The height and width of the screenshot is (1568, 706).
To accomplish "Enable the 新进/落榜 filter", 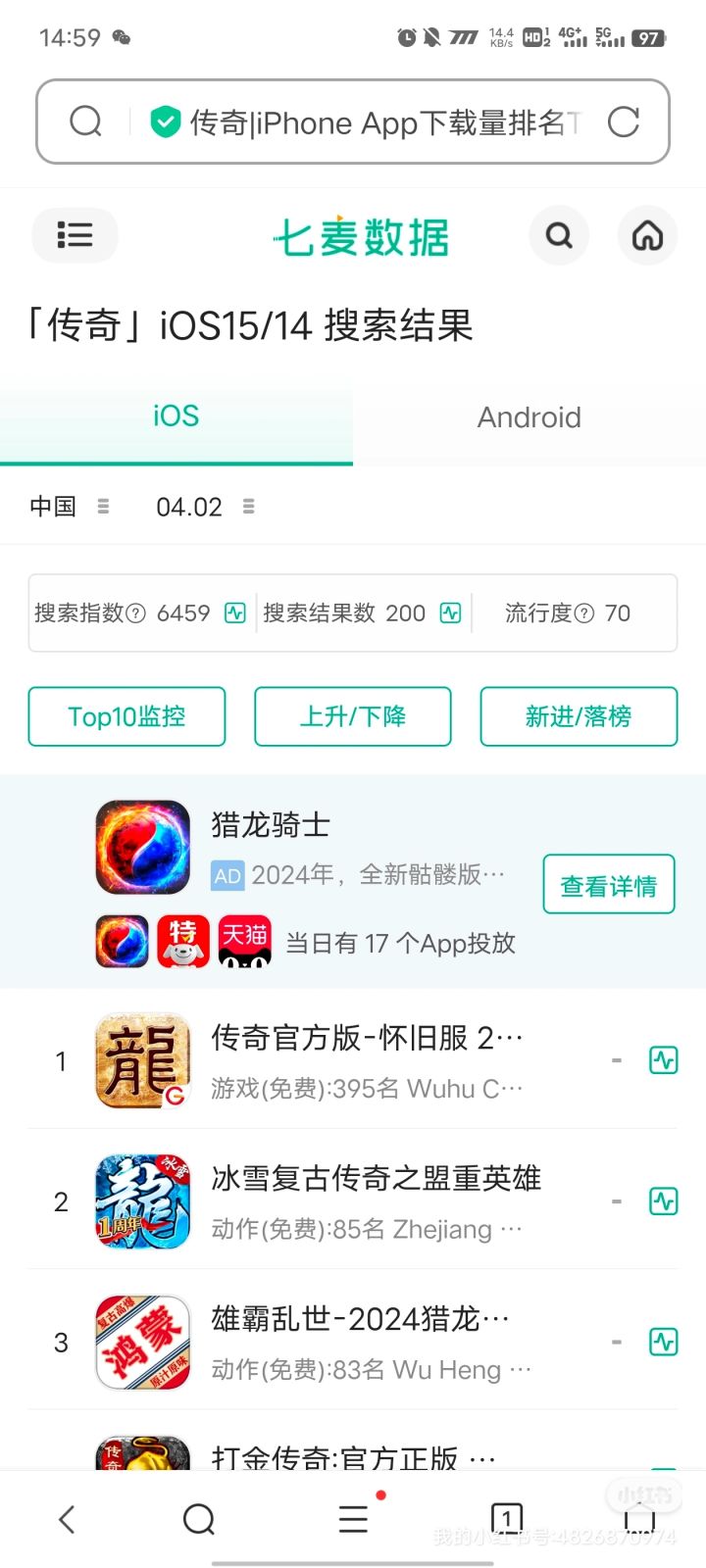I will pyautogui.click(x=578, y=716).
